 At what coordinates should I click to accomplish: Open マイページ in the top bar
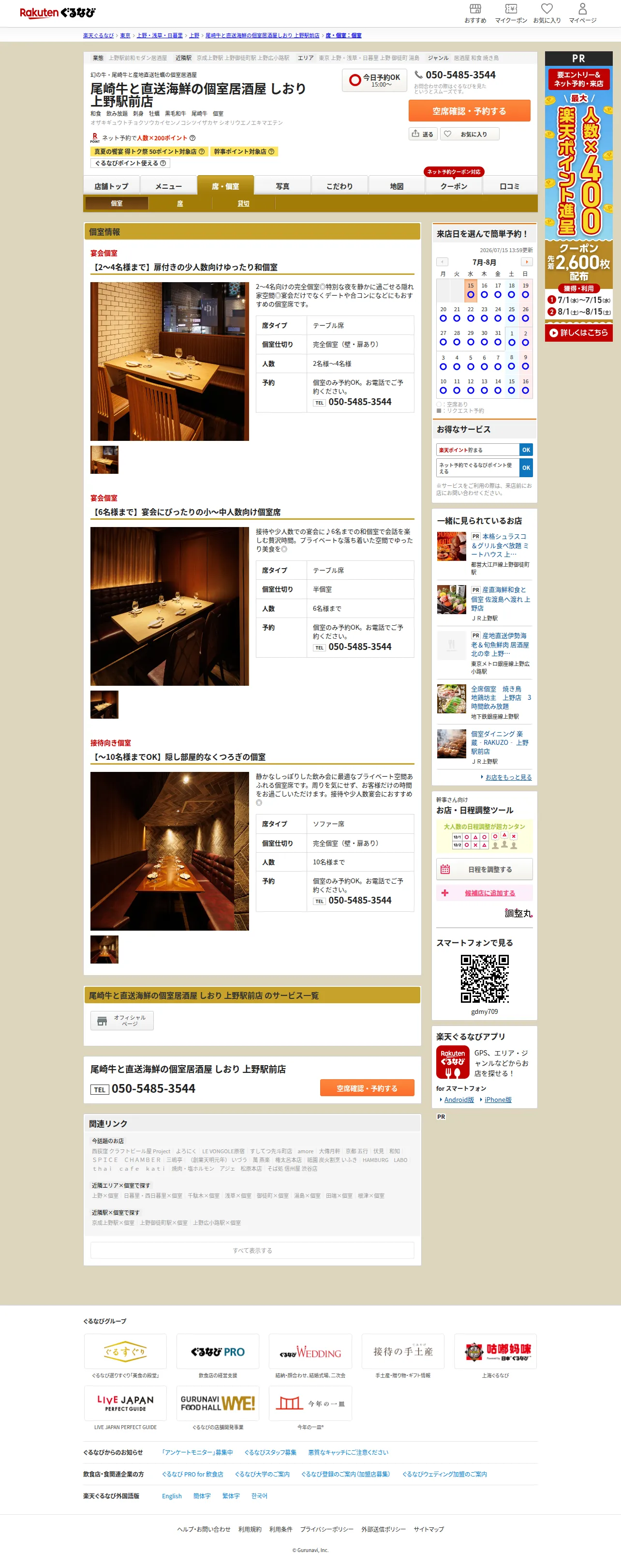(x=582, y=13)
